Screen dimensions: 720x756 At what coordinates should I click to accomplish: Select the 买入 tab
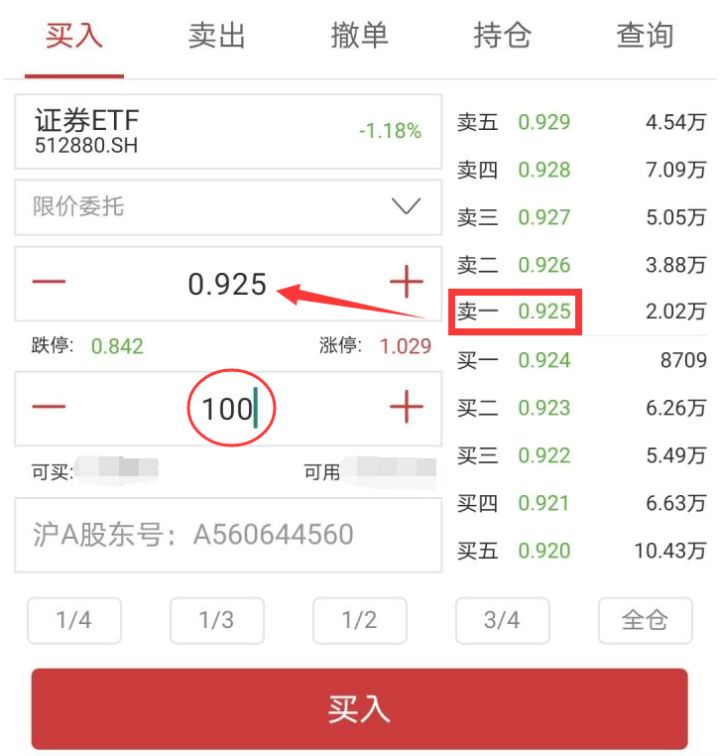[x=74, y=36]
